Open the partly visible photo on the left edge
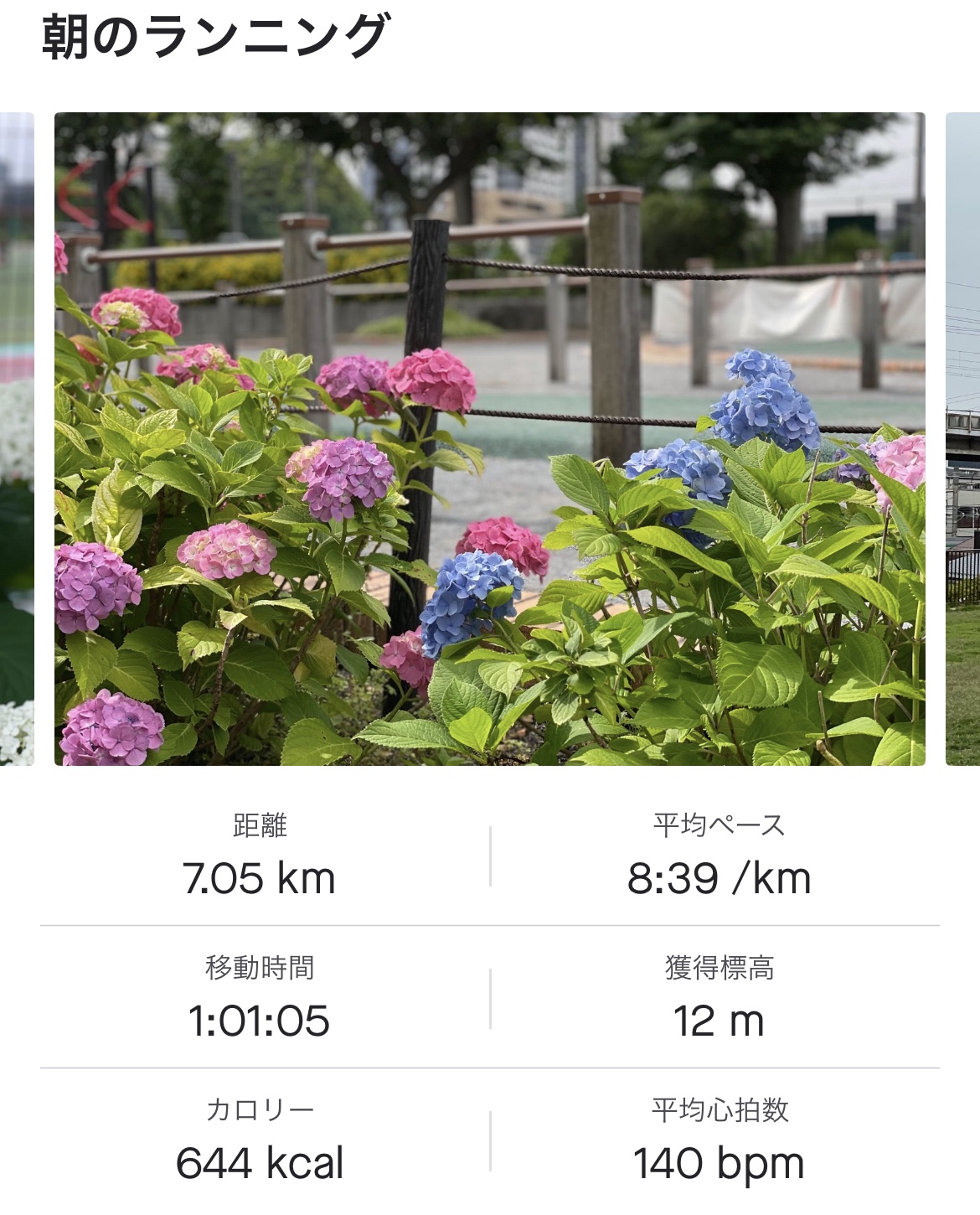980x1215 pixels. (17, 438)
